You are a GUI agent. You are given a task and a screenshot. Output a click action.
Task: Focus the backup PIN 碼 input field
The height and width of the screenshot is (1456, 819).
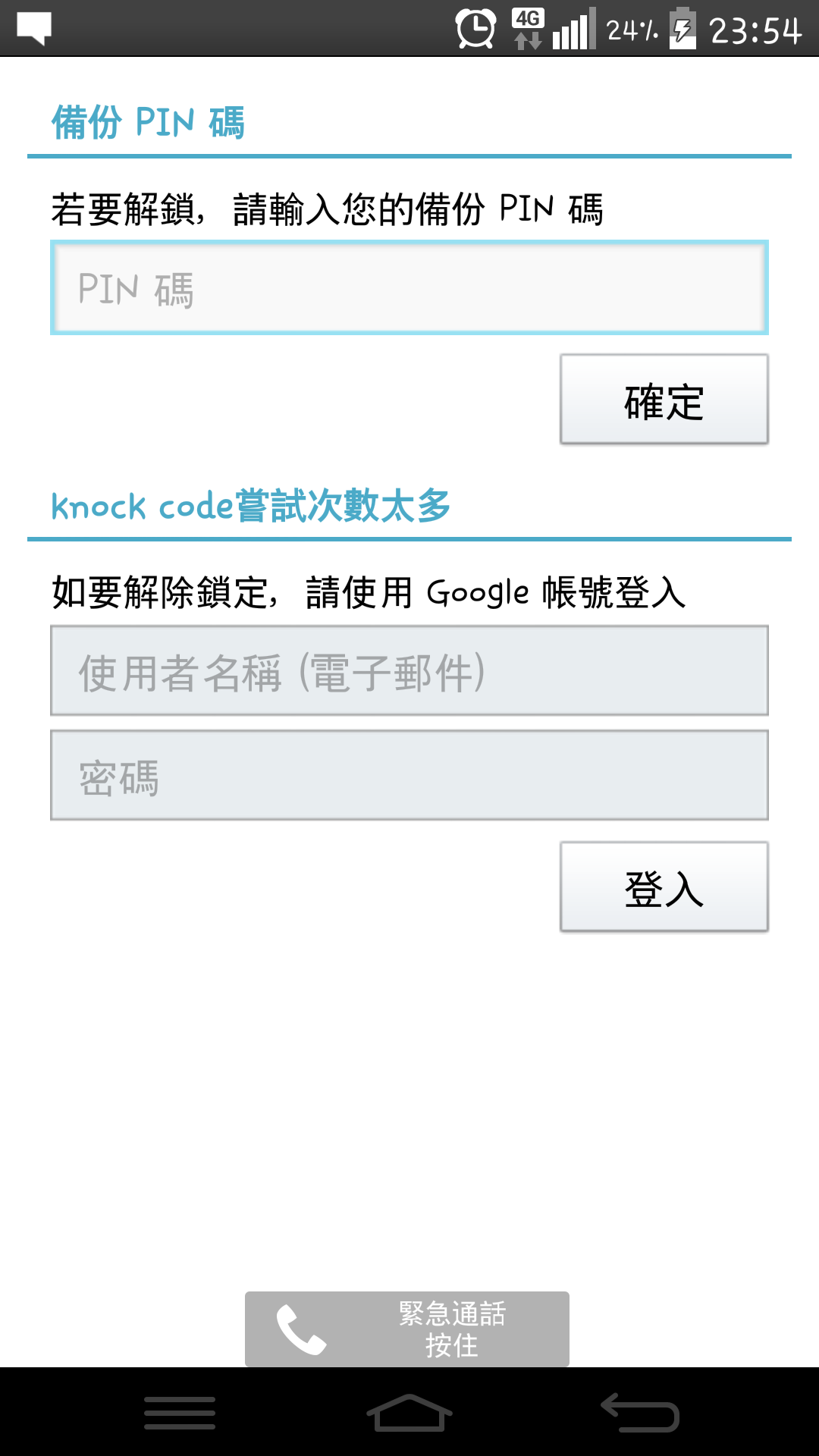(x=409, y=287)
